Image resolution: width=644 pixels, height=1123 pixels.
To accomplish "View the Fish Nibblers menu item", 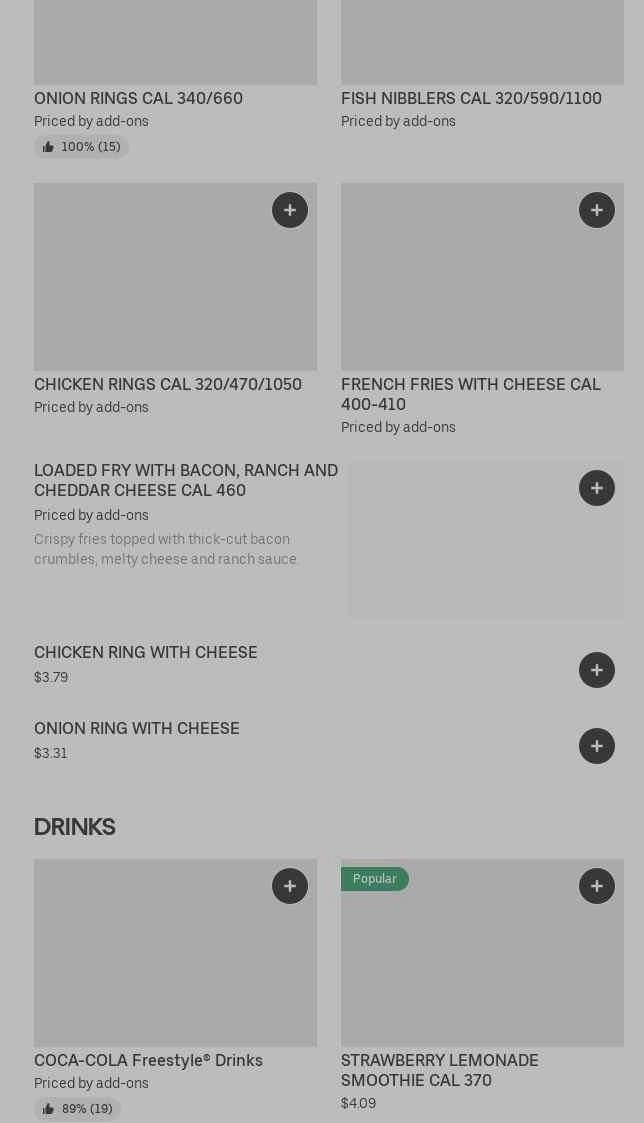I will click(x=471, y=98).
